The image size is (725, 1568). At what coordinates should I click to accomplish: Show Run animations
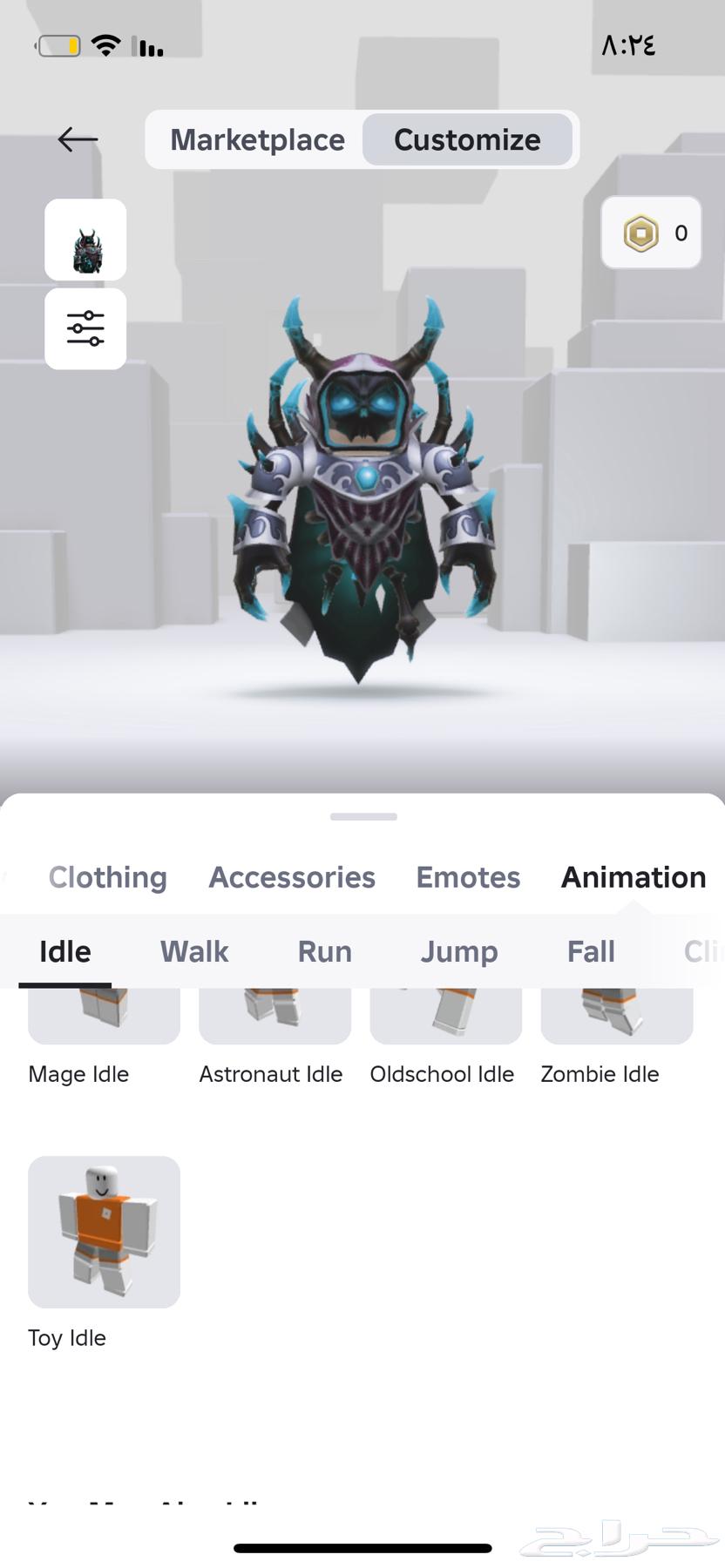[x=324, y=951]
